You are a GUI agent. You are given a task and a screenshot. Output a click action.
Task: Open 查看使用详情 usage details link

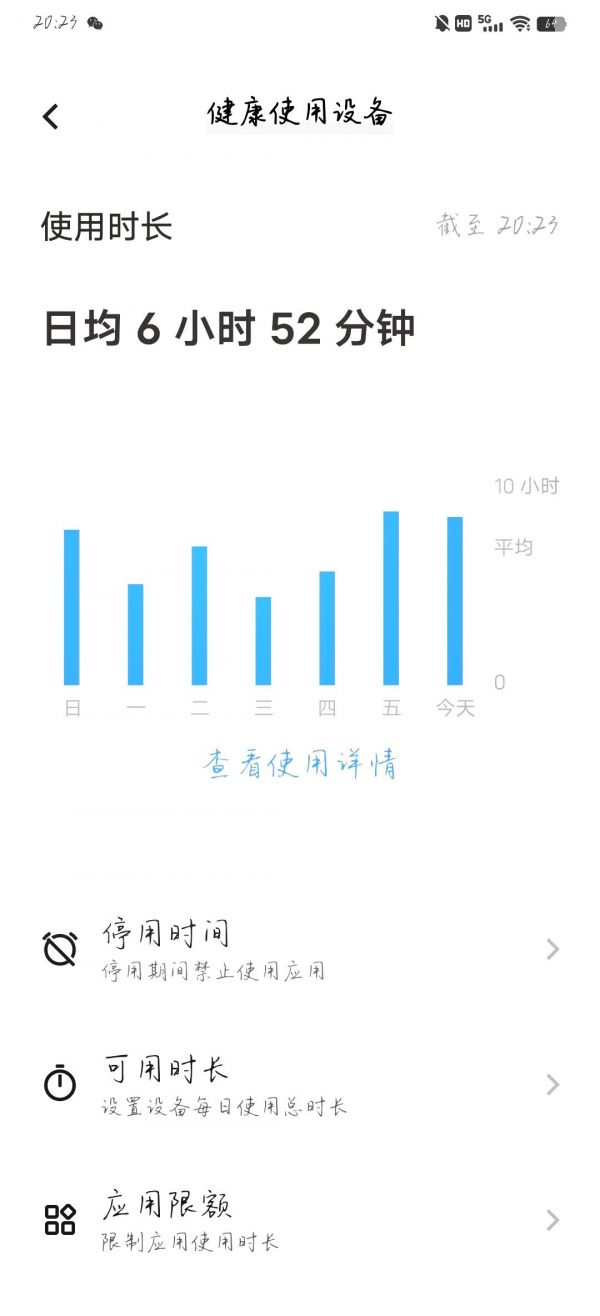pyautogui.click(x=300, y=765)
